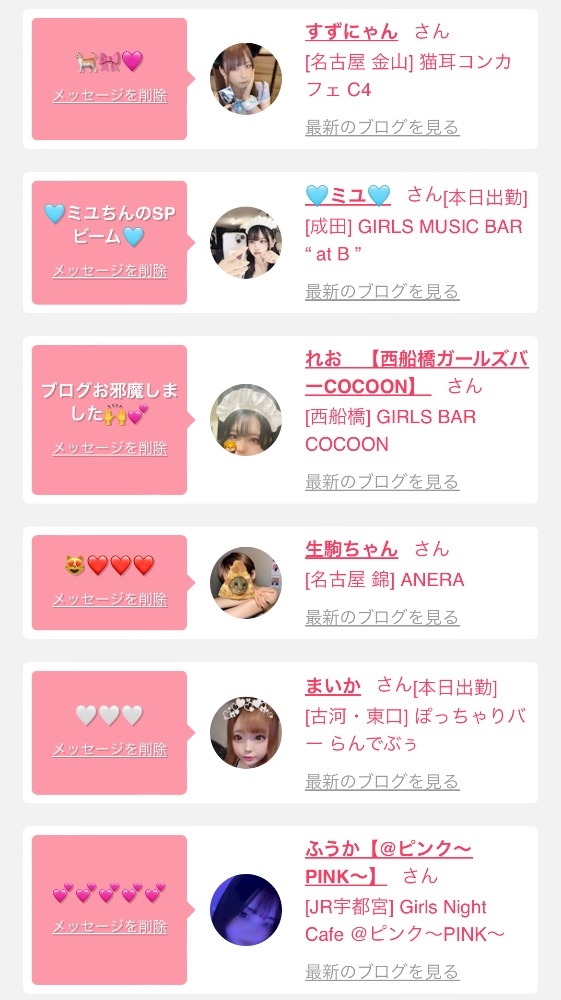This screenshot has height=1000, width=561.
Task: View 生駒ちゃん's latest blog
Action: tap(382, 617)
